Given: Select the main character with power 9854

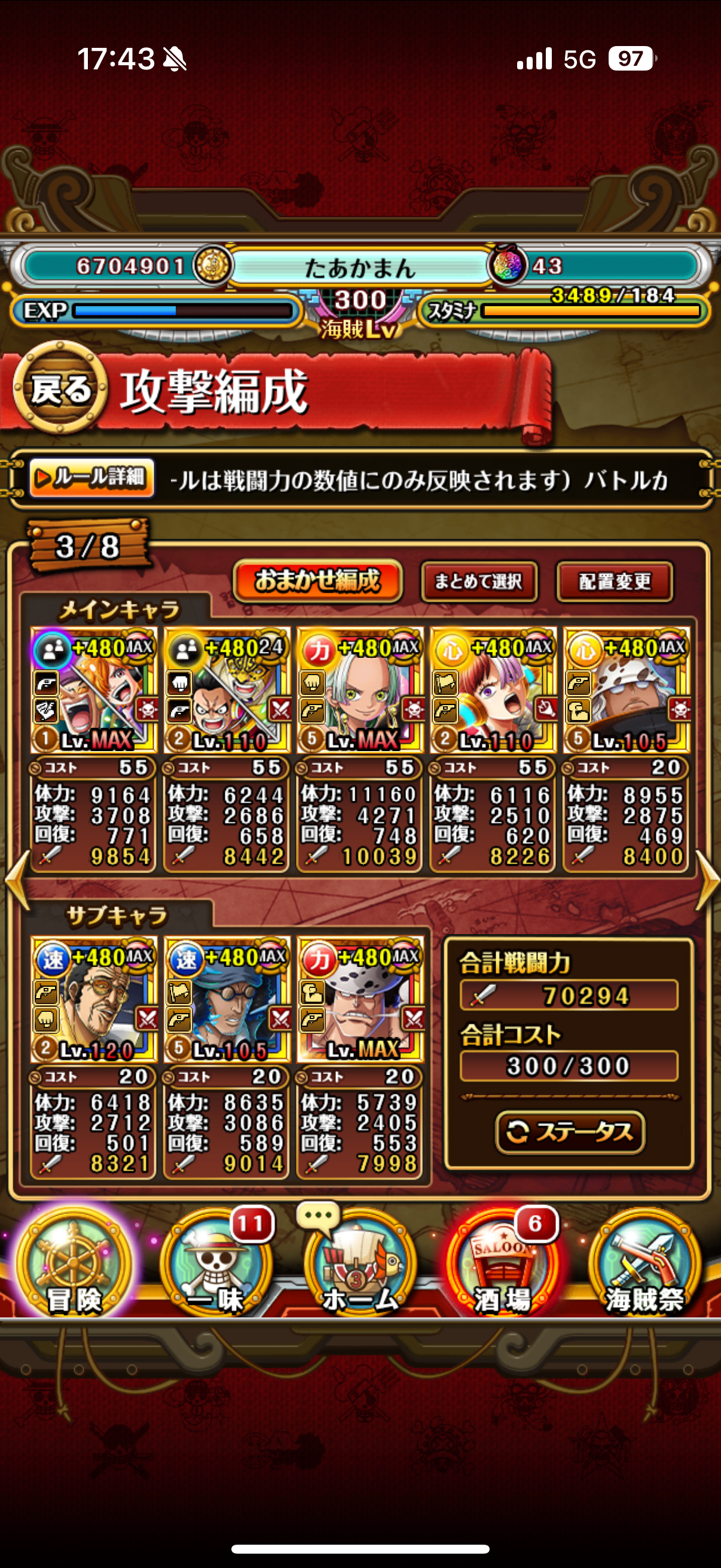Looking at the screenshot, I should [x=93, y=691].
